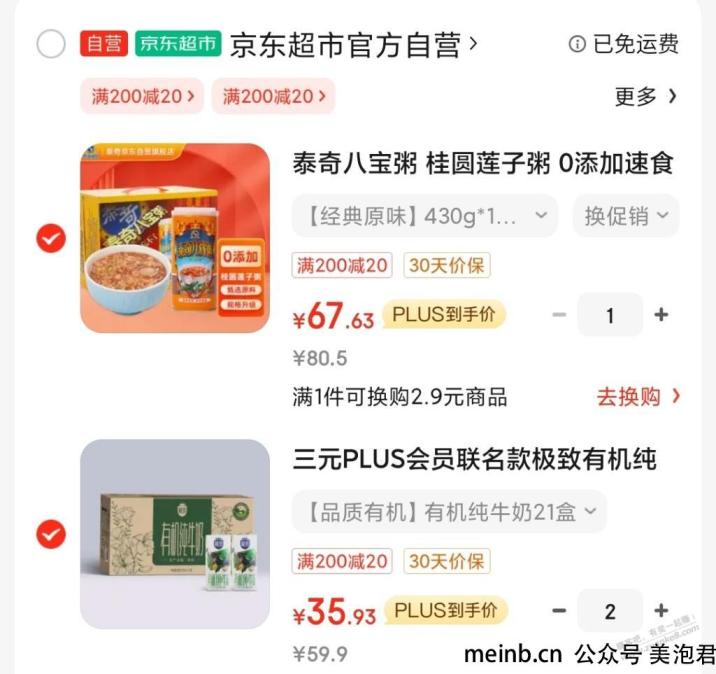Decrease 泰奇八宝粥 quantity

pyautogui.click(x=559, y=315)
